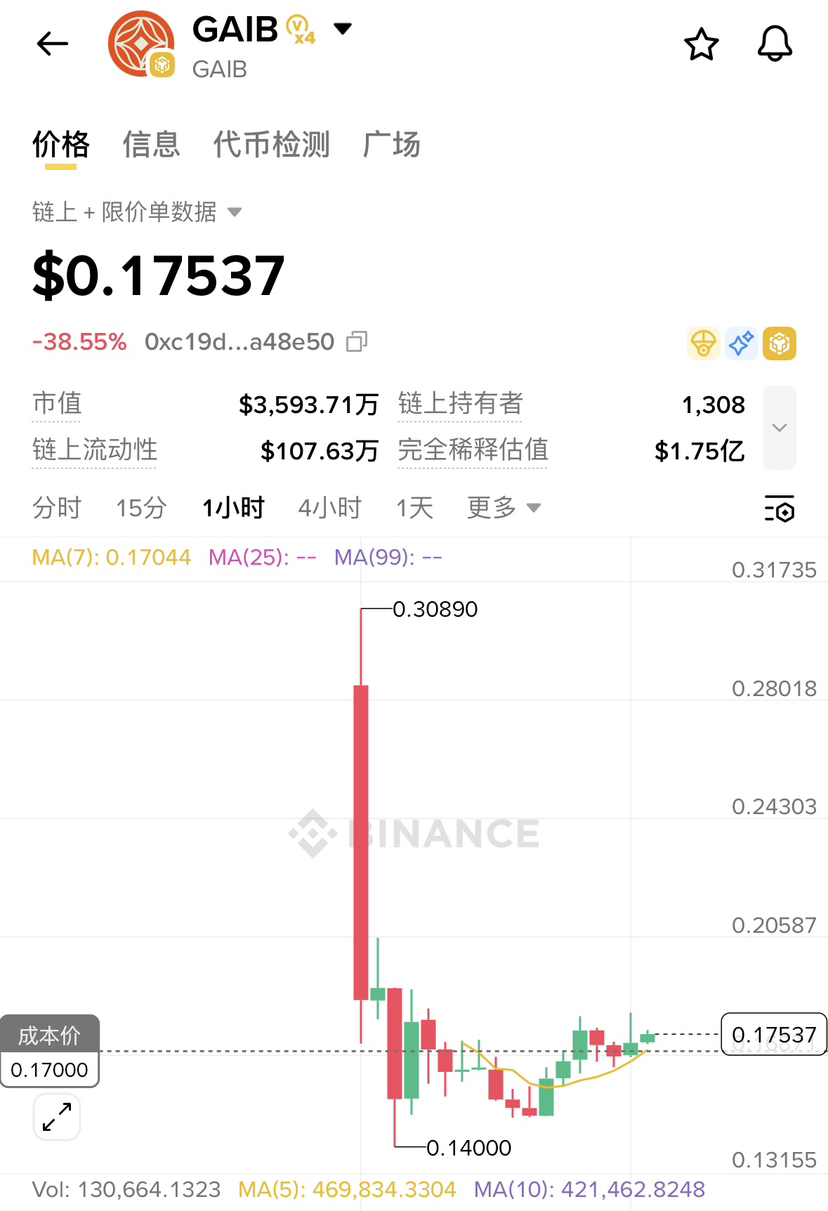Switch to the 代币检测 tab
This screenshot has width=828, height=1211.
pos(271,145)
